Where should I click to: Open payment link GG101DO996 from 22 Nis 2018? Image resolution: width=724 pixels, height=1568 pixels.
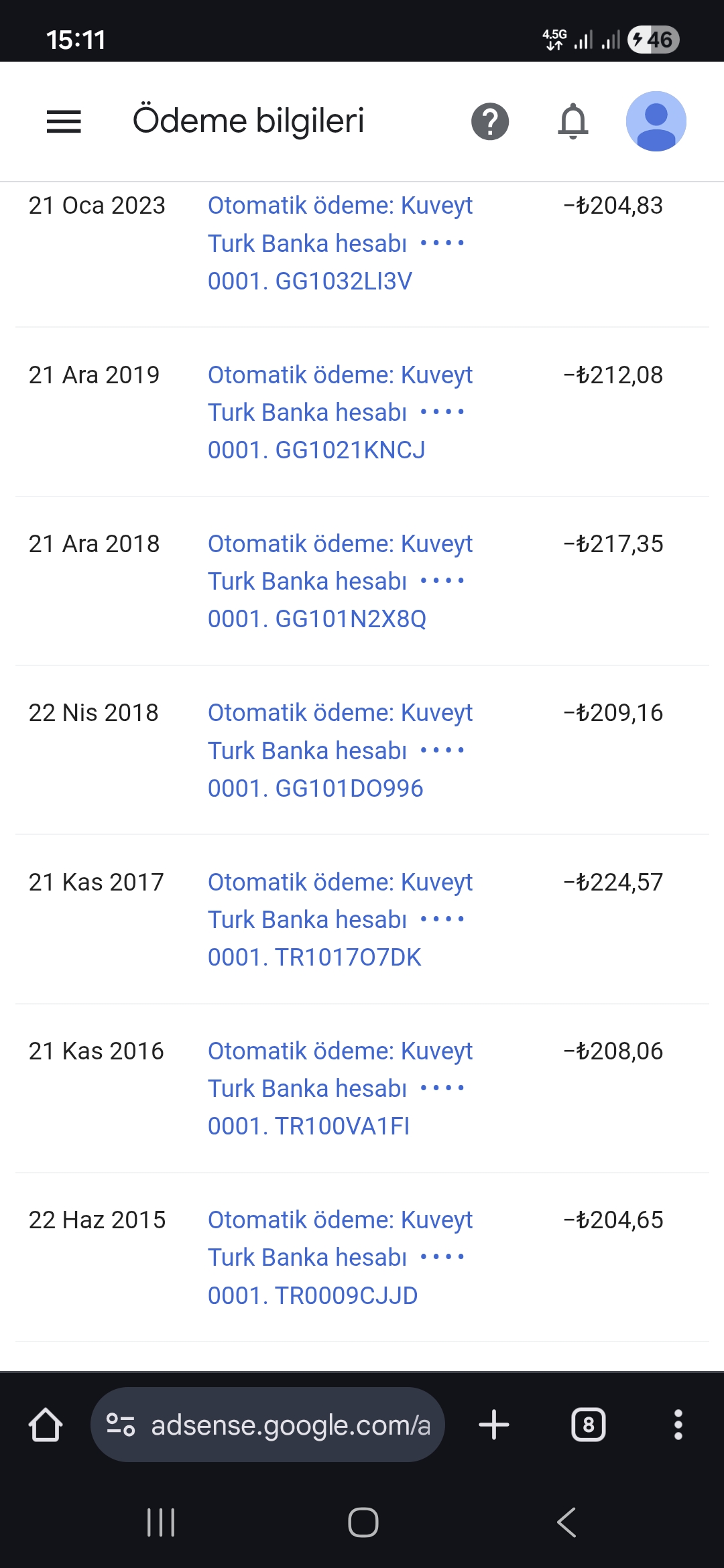[x=341, y=750]
